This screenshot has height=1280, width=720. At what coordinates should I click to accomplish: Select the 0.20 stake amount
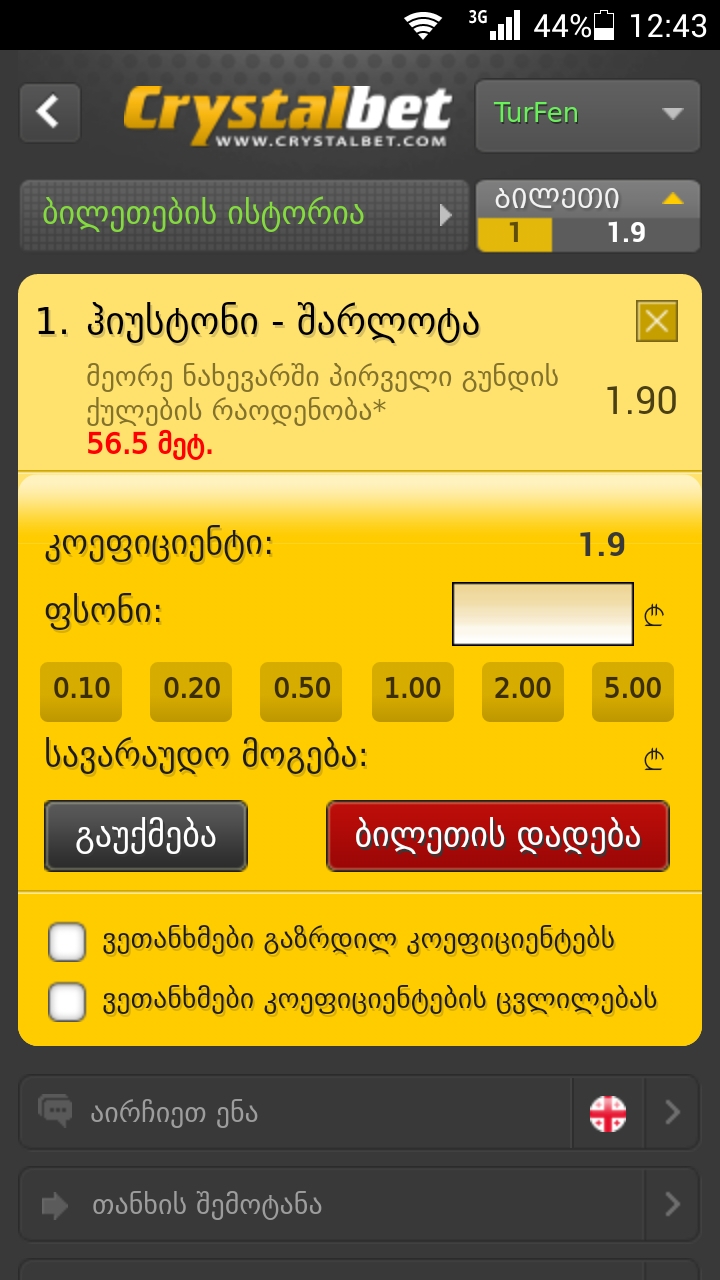pyautogui.click(x=191, y=690)
